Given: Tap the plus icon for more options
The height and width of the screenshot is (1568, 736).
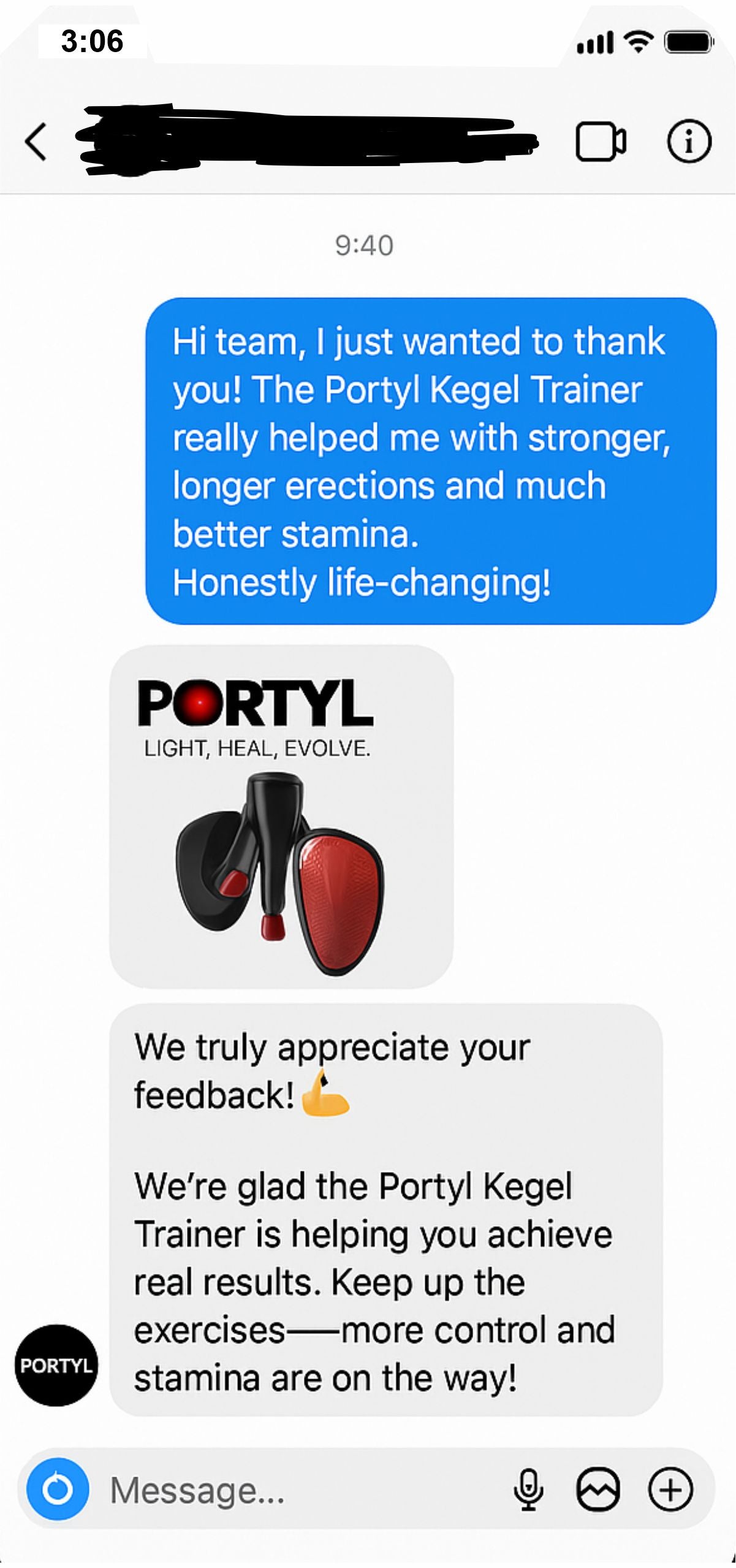Looking at the screenshot, I should coord(670,1490).
